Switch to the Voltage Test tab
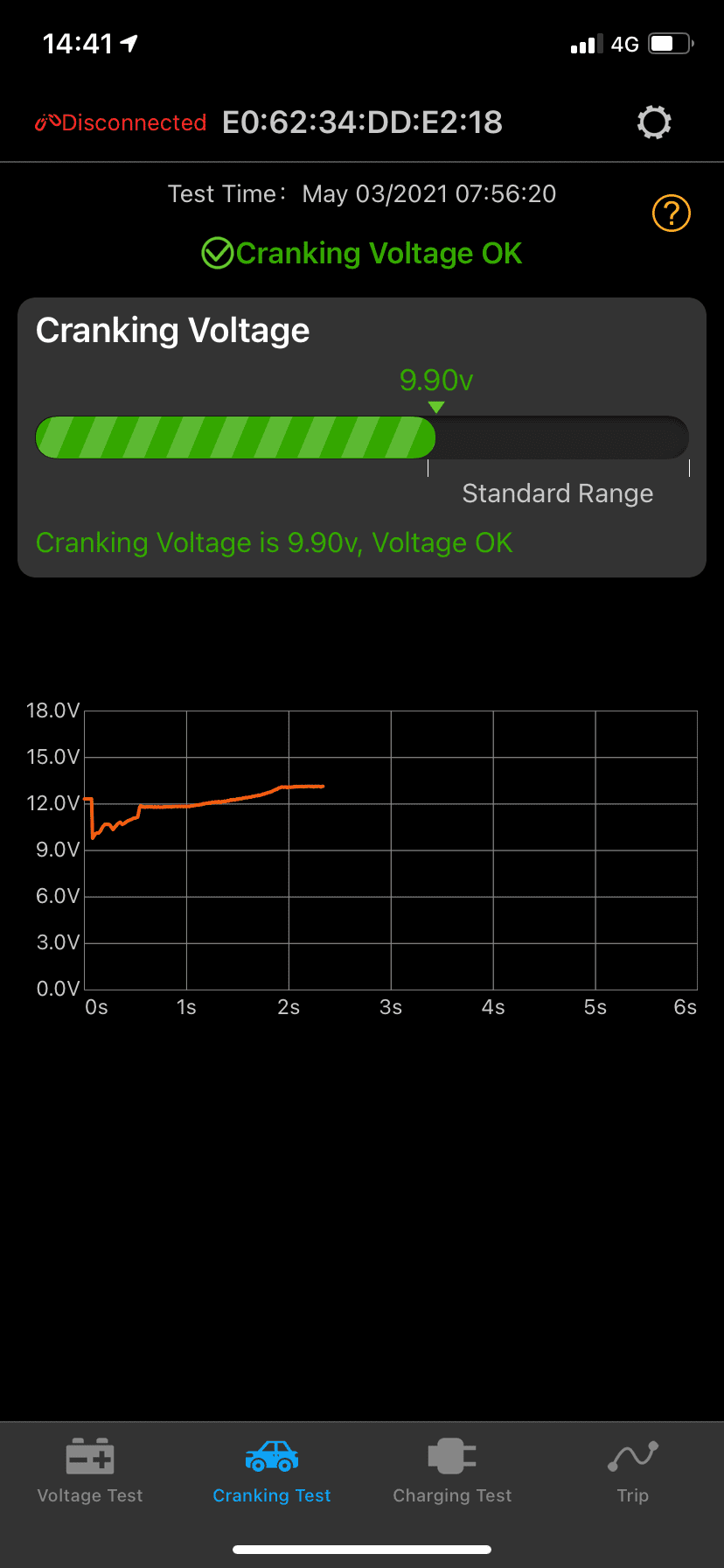Viewport: 724px width, 1568px height. 90,1471
